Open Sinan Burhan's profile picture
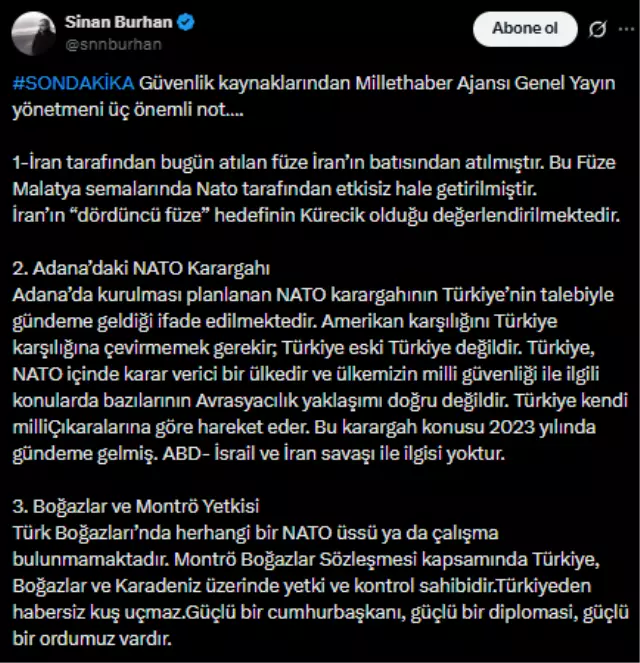The height and width of the screenshot is (663, 640). pyautogui.click(x=33, y=34)
